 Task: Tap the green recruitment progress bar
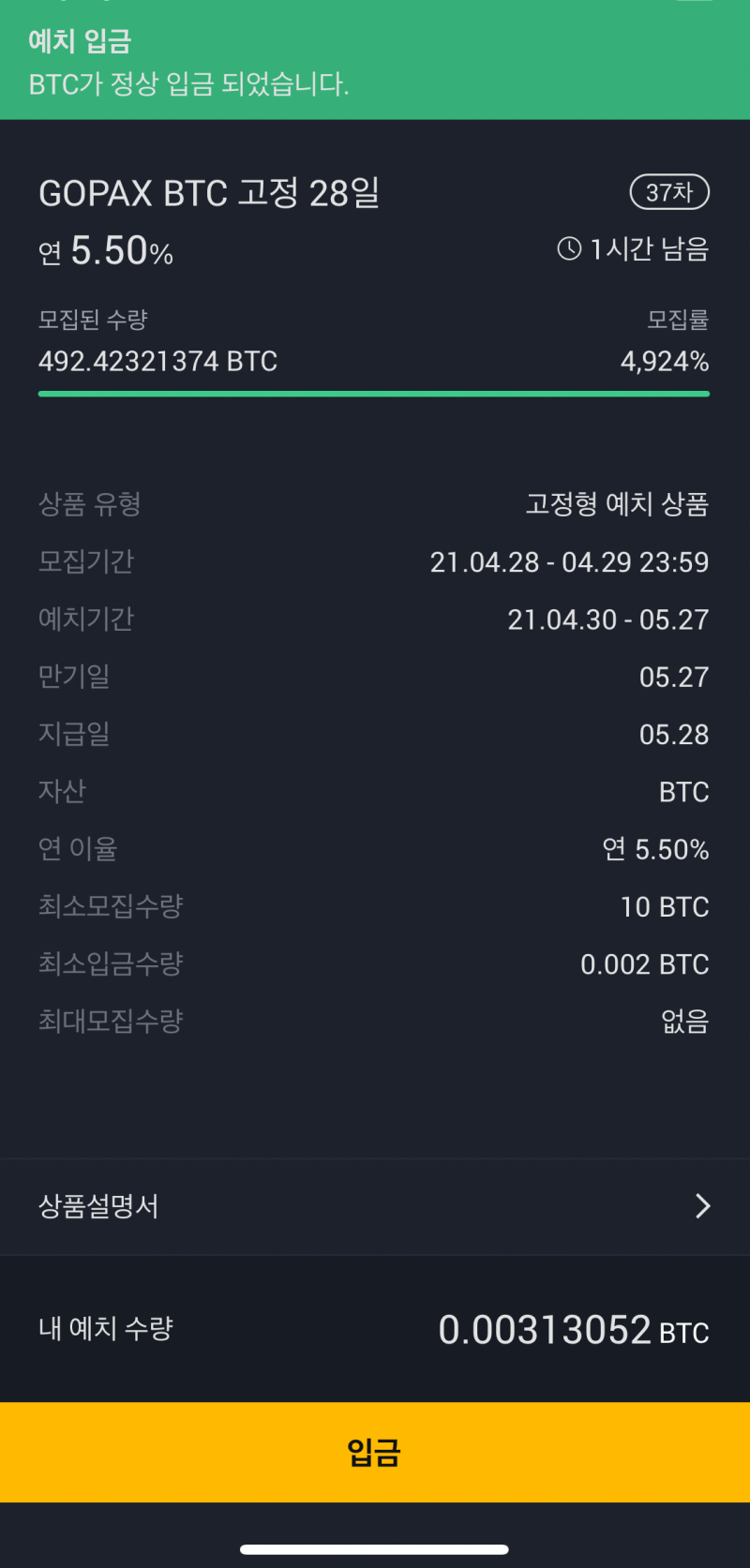pyautogui.click(x=375, y=395)
